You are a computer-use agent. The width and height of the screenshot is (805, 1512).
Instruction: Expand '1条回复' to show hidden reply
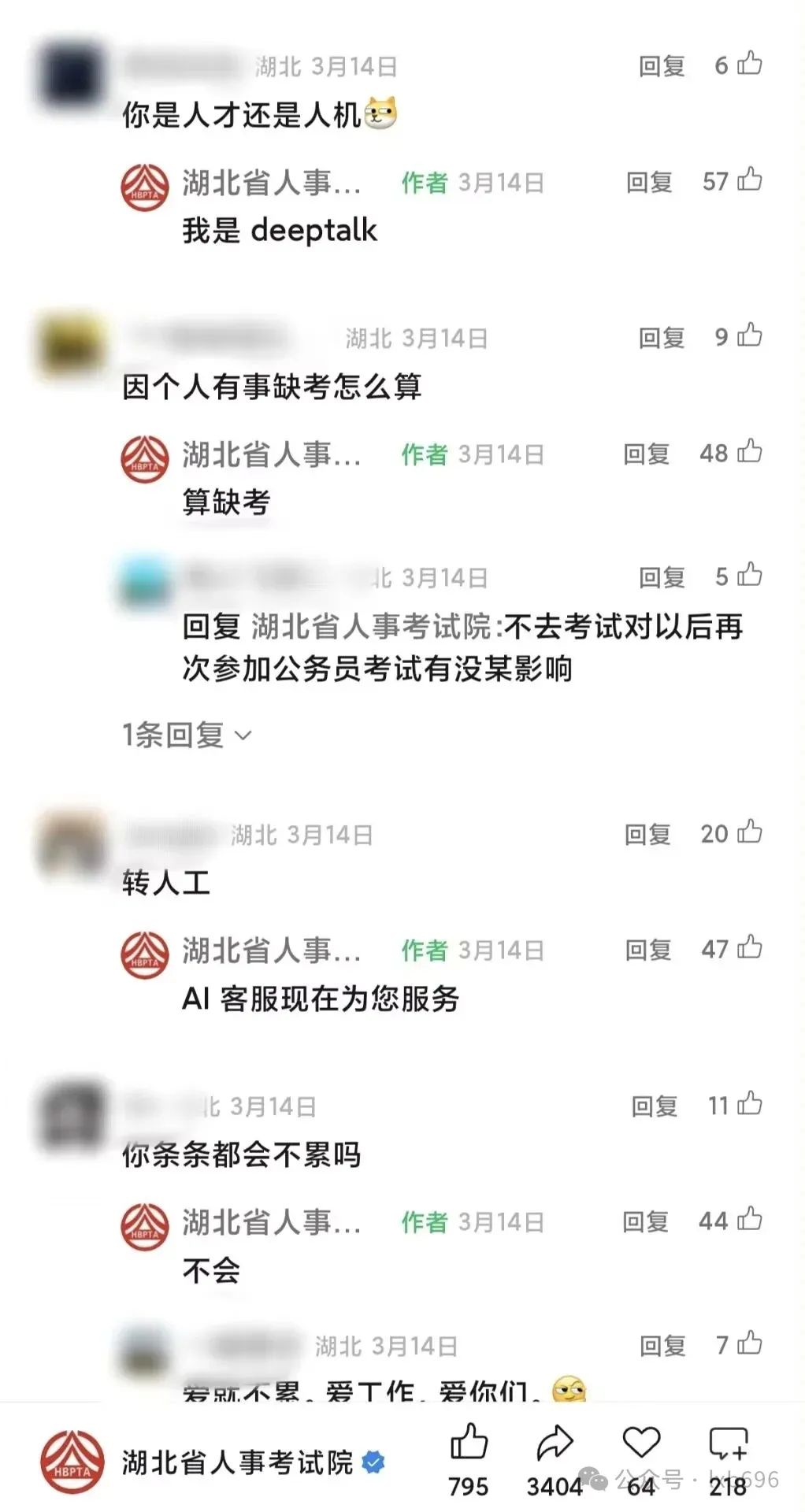[175, 734]
